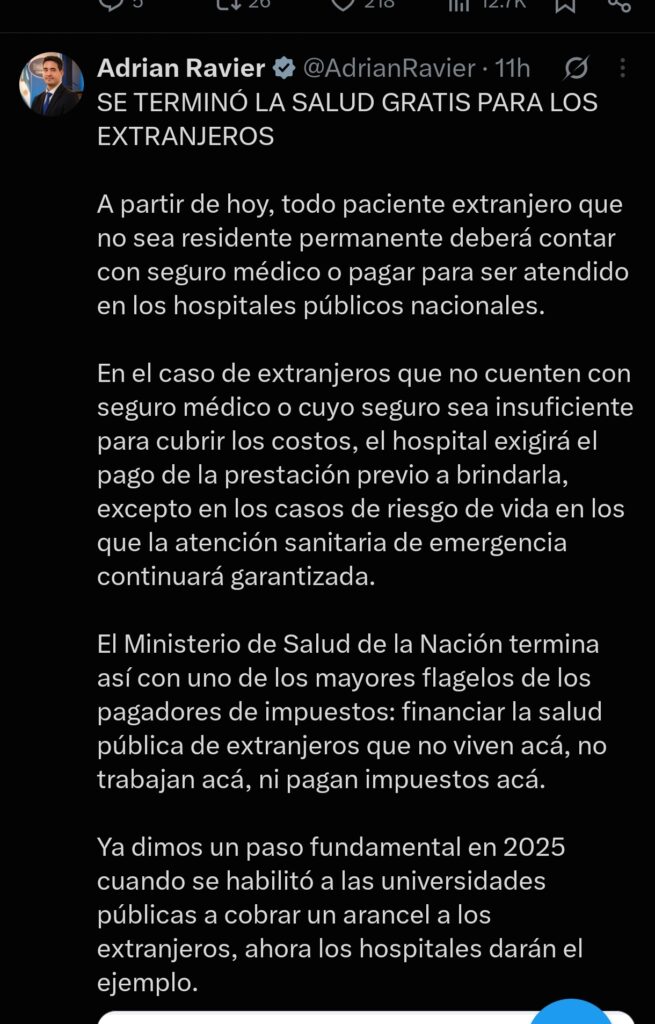Share the previous post at the top

click(618, 5)
